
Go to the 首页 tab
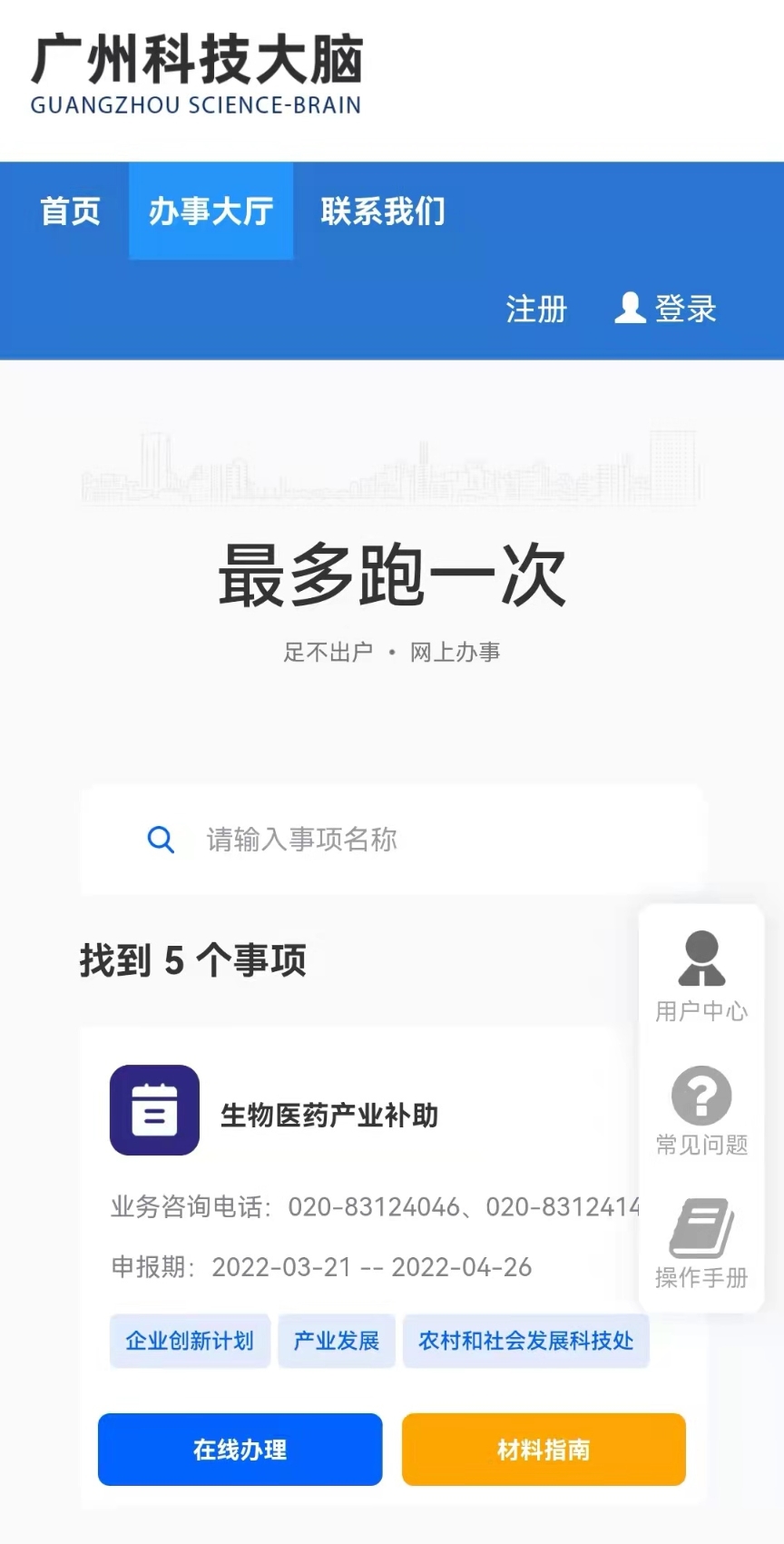coord(70,211)
